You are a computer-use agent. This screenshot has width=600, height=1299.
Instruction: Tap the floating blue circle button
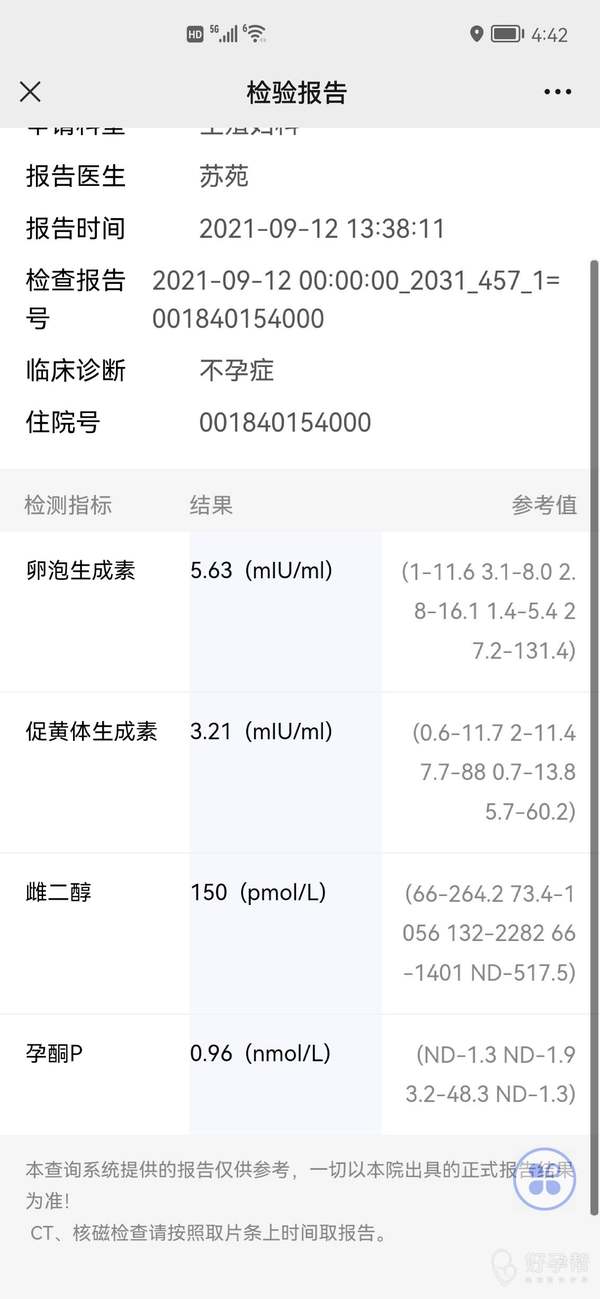tap(545, 1179)
